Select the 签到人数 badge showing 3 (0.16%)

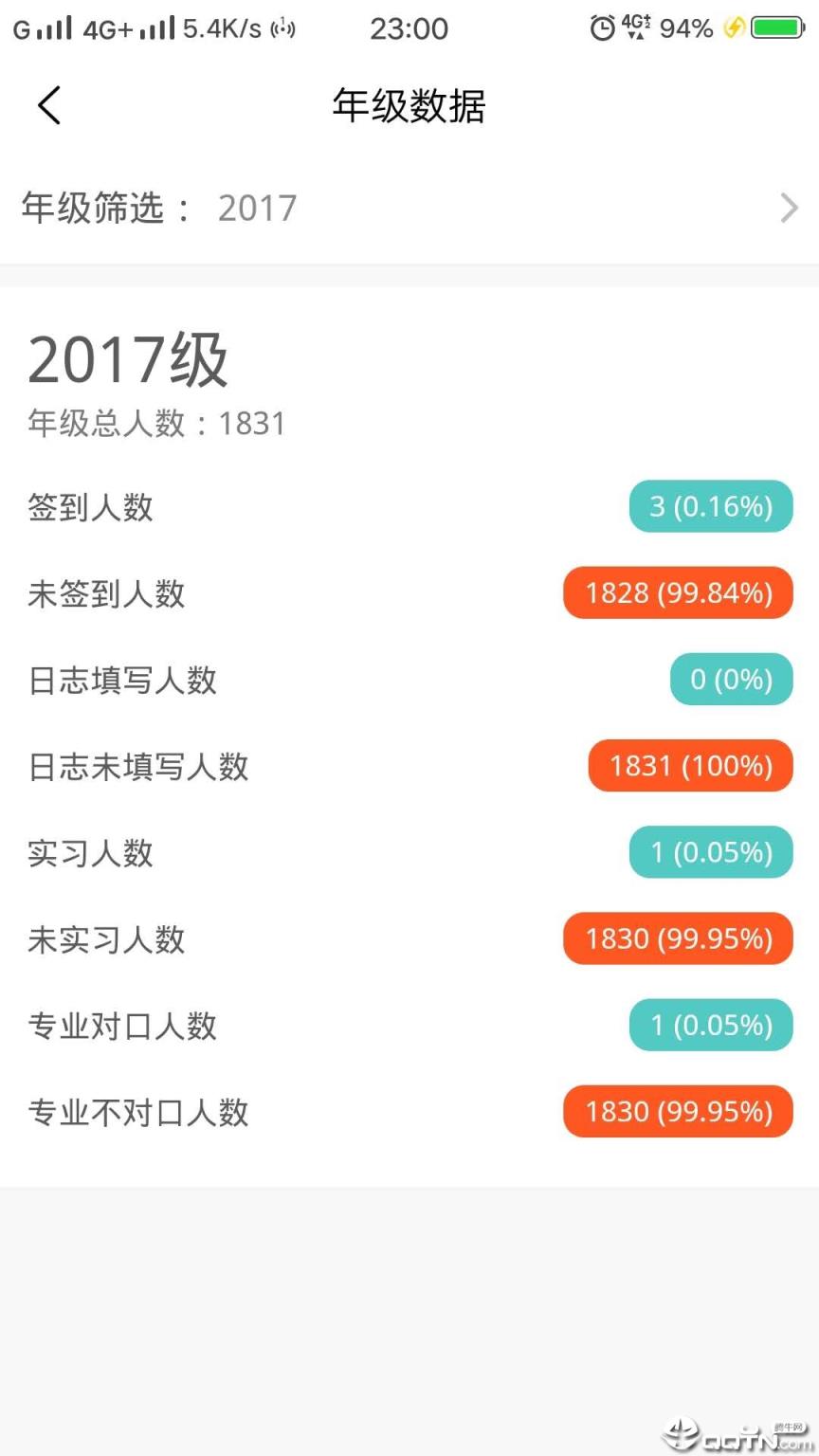coord(710,506)
